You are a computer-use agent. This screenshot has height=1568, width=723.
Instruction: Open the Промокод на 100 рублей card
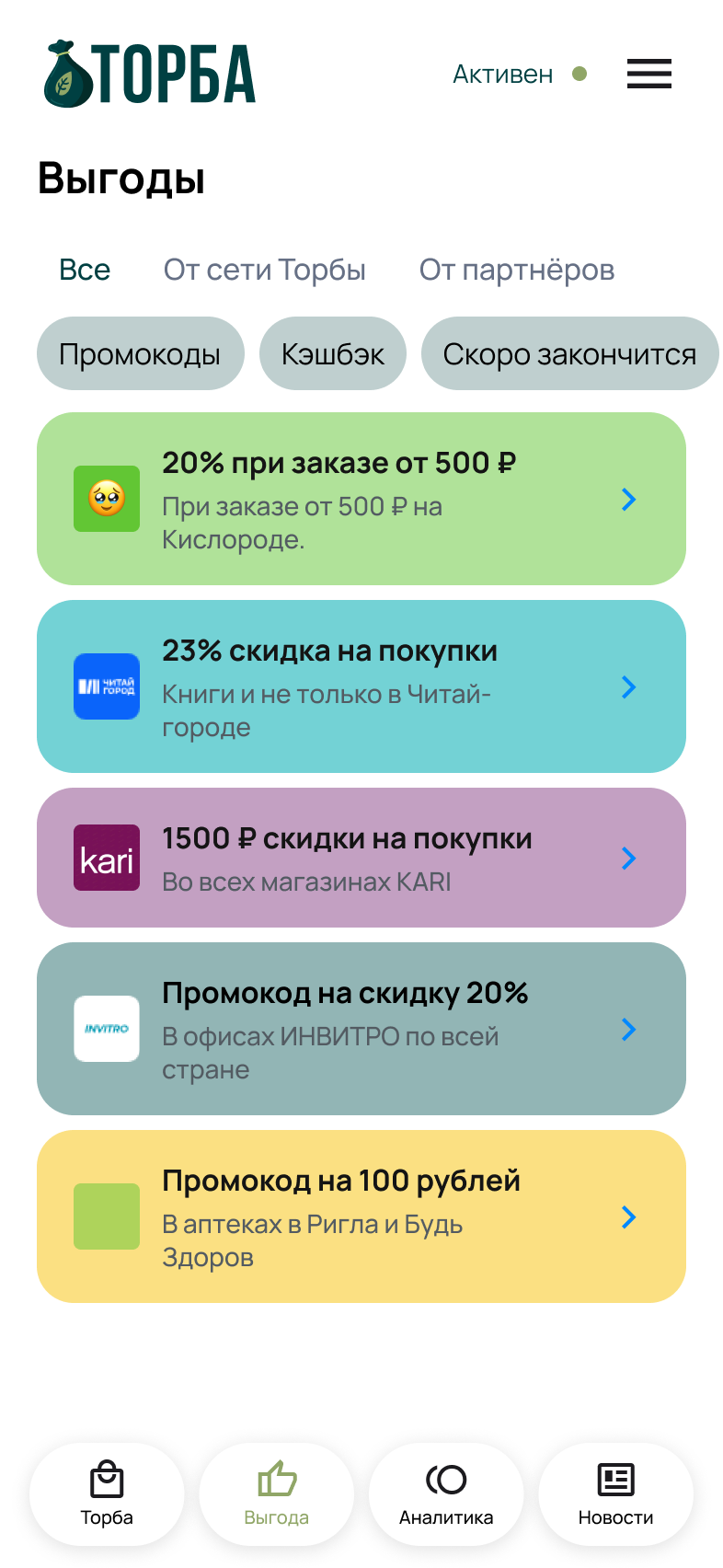pos(361,1216)
